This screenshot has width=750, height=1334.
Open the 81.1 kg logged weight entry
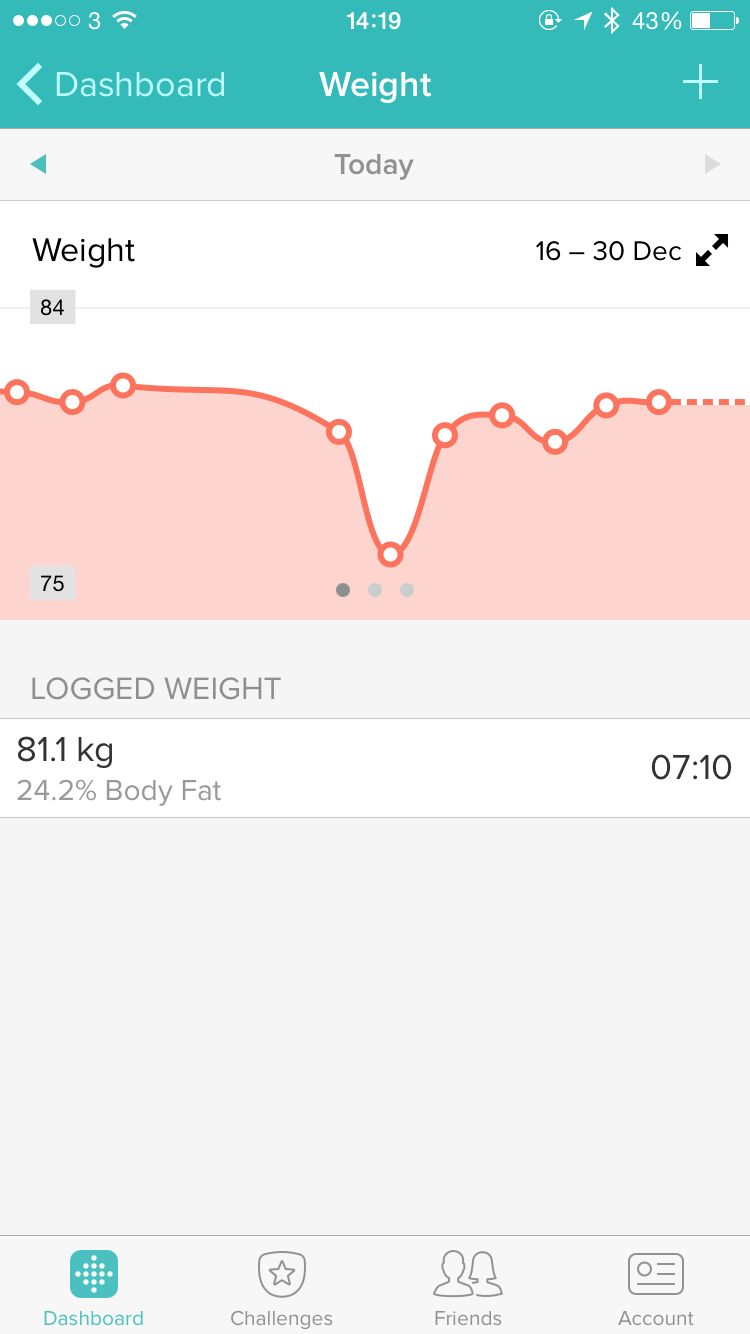pos(375,768)
